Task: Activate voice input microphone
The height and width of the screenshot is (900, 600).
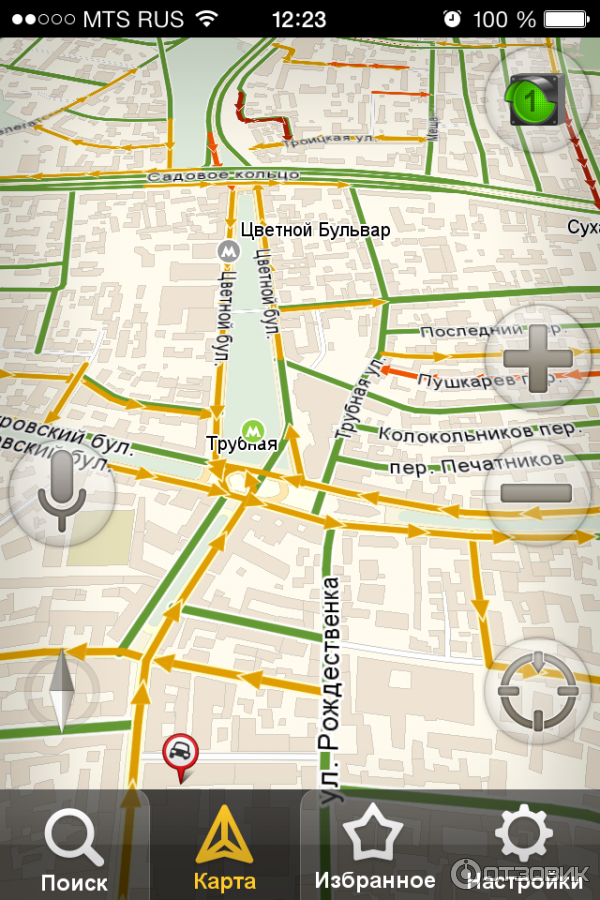Action: pyautogui.click(x=62, y=492)
